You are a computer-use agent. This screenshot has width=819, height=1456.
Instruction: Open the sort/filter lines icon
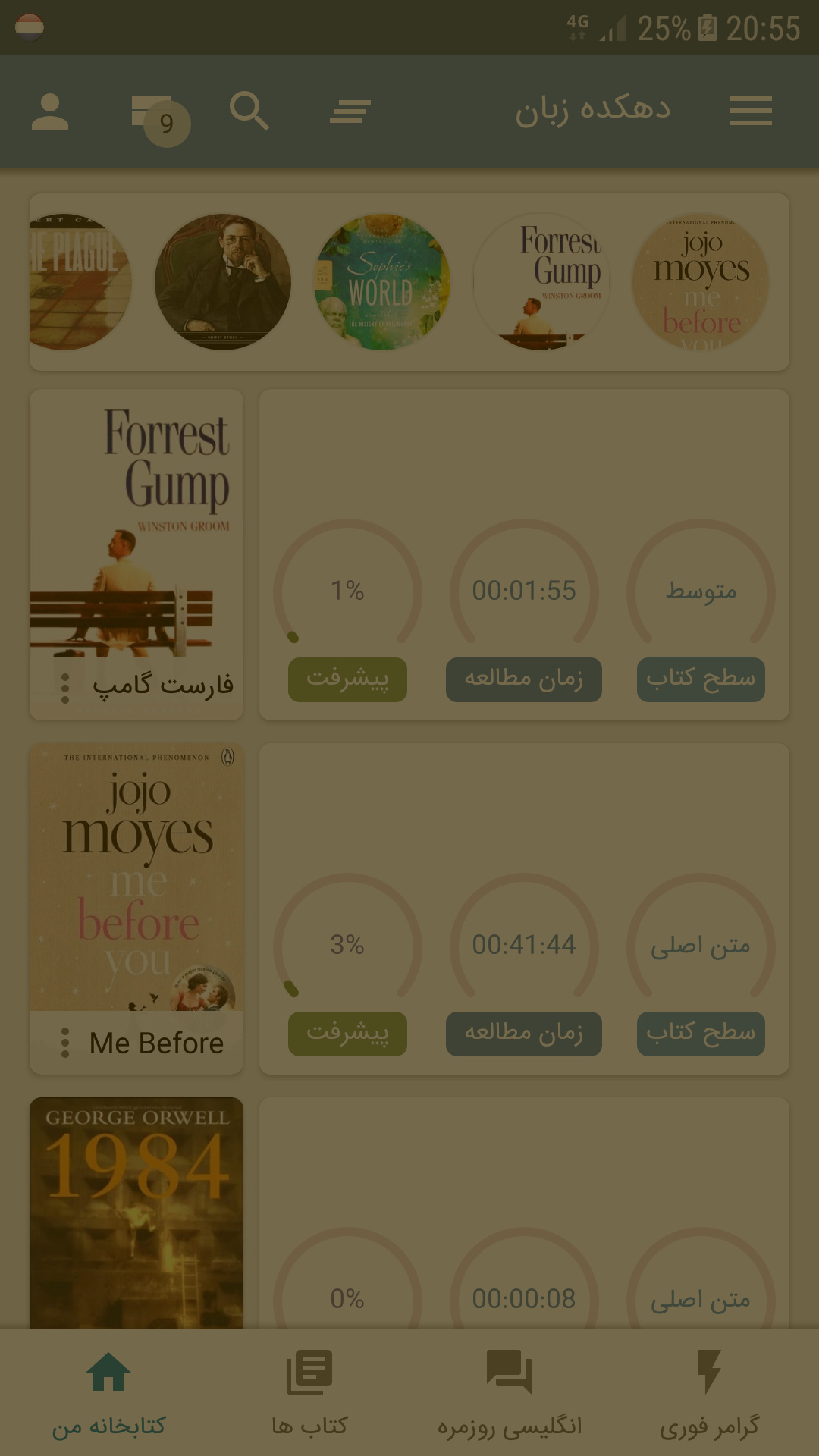click(x=350, y=111)
